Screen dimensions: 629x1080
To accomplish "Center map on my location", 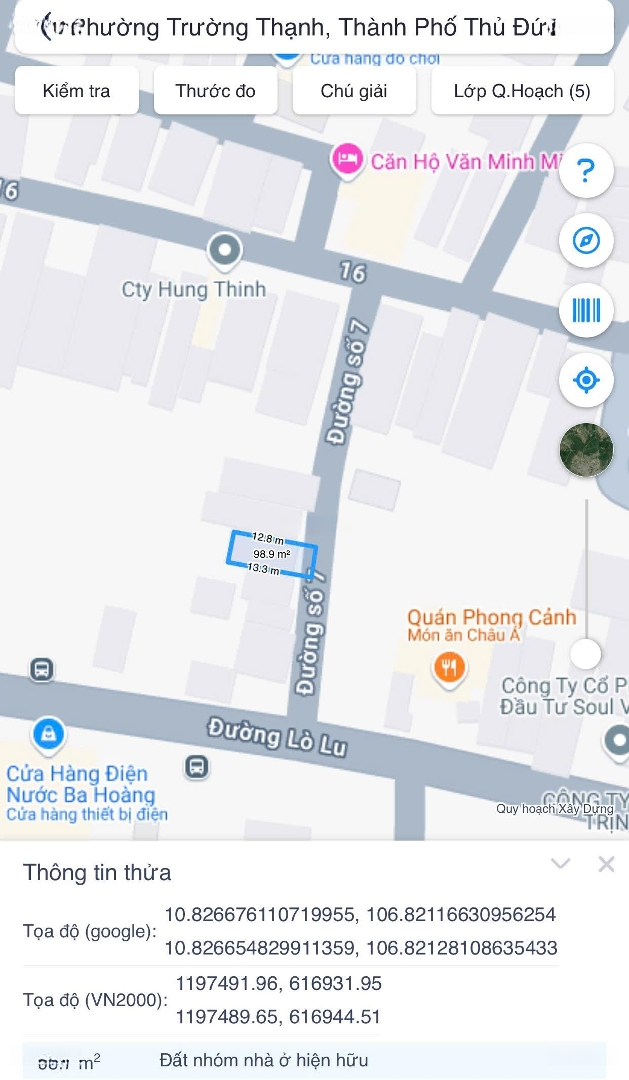I will click(586, 380).
